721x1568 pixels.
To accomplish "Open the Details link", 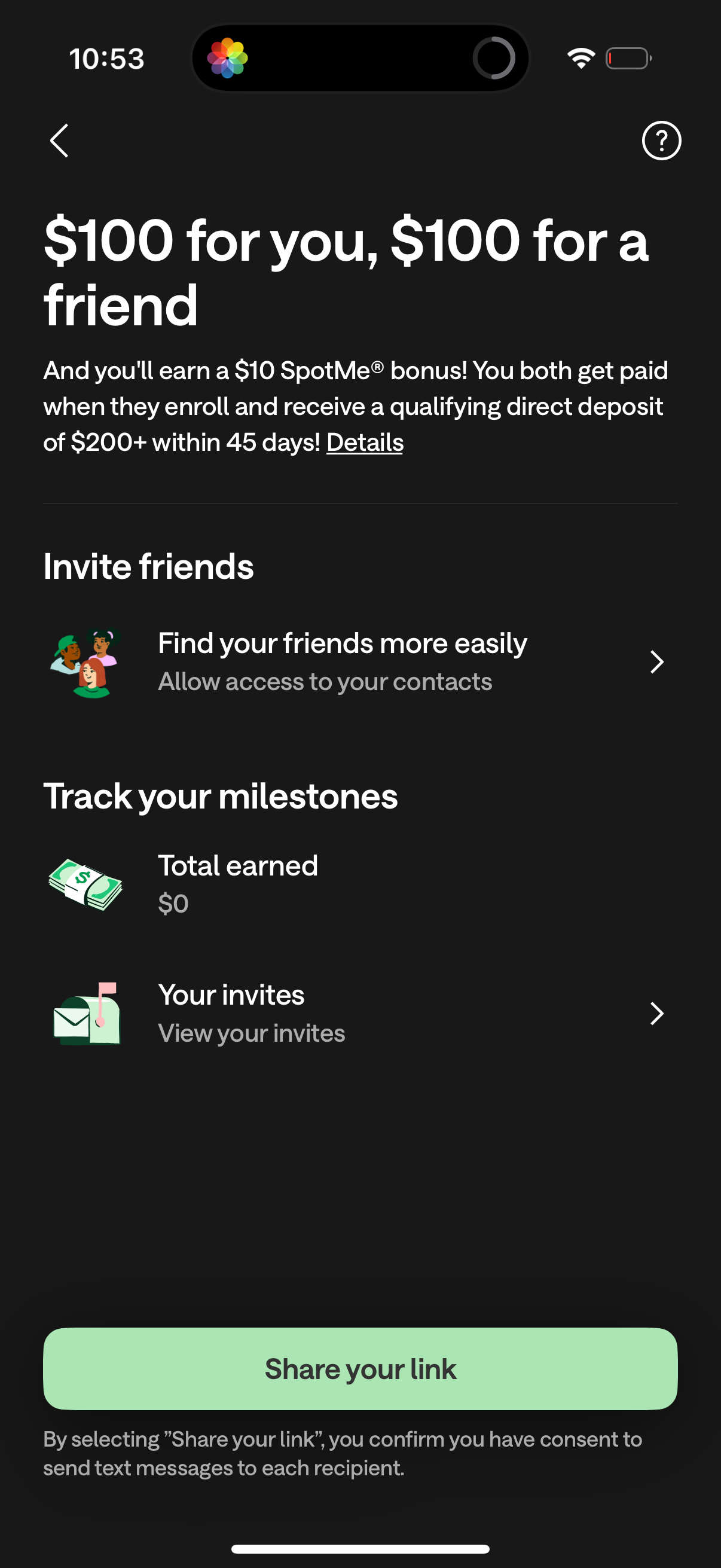I will 365,443.
